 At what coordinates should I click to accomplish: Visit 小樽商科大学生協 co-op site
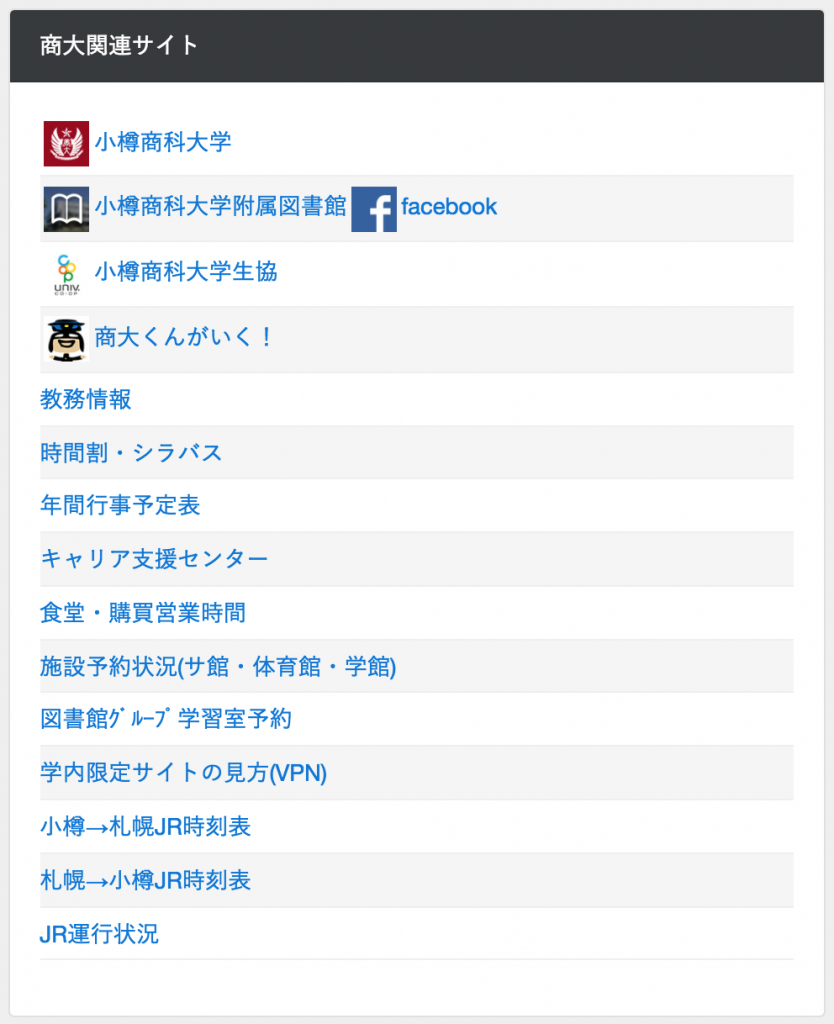click(x=185, y=272)
